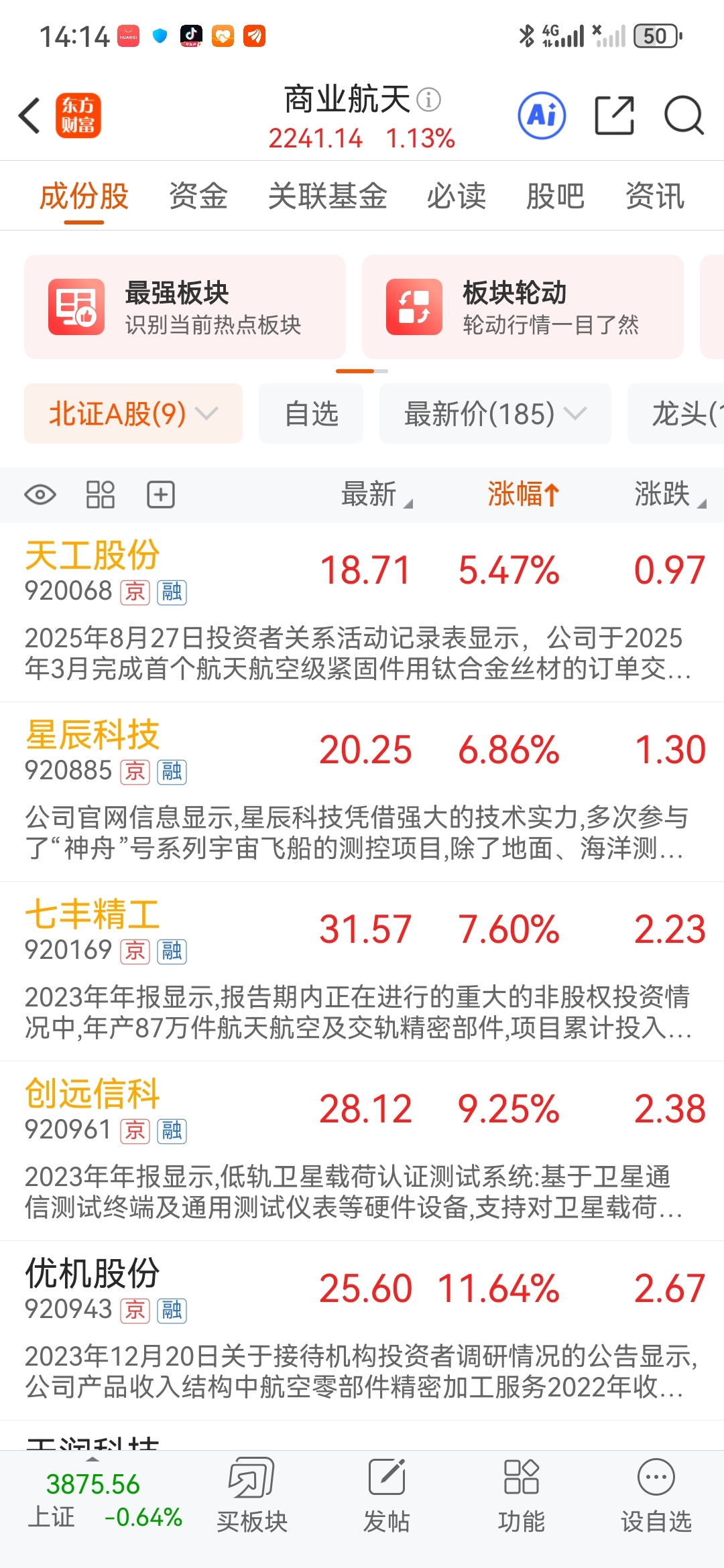Open search magnifier icon
Viewport: 724px width, 1568px height.
click(x=684, y=115)
